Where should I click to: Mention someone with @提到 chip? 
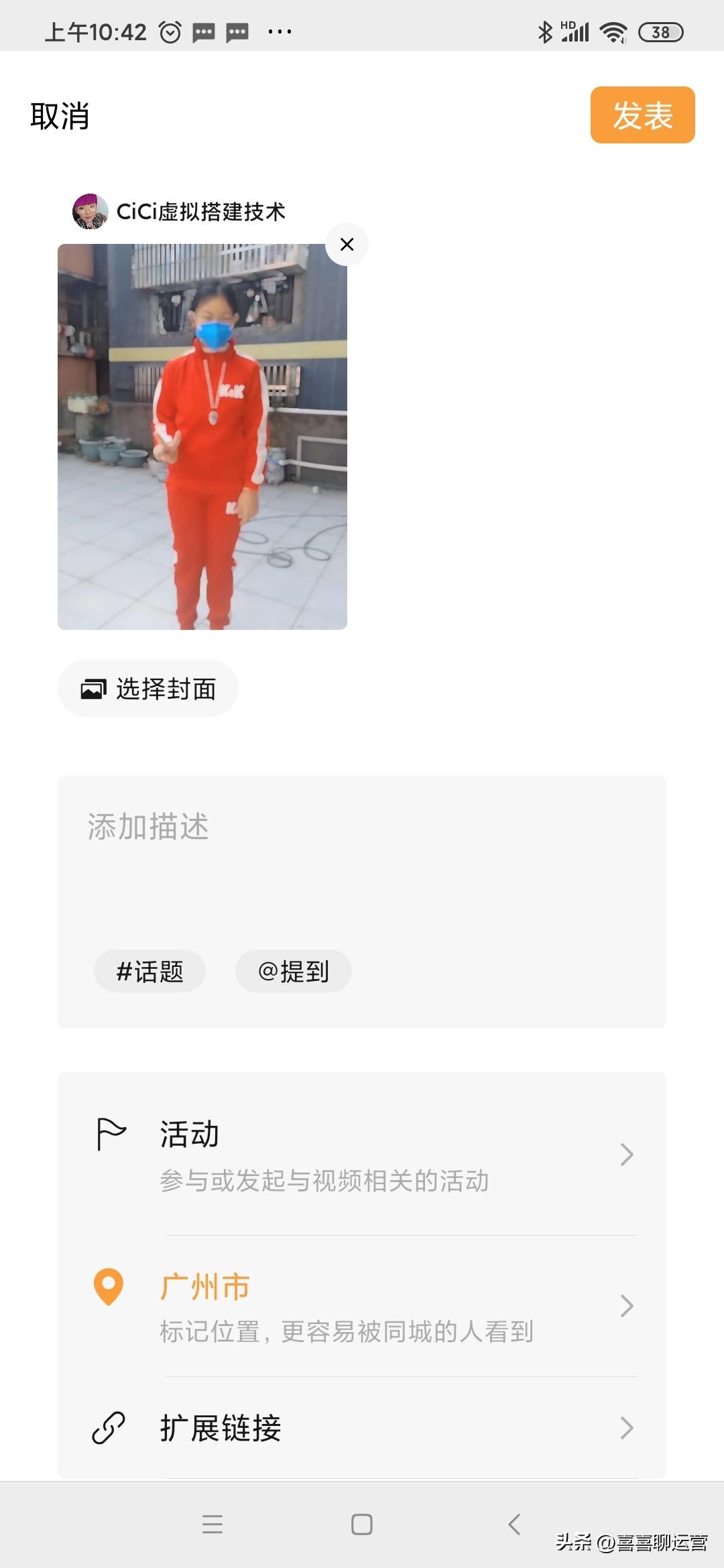click(293, 971)
